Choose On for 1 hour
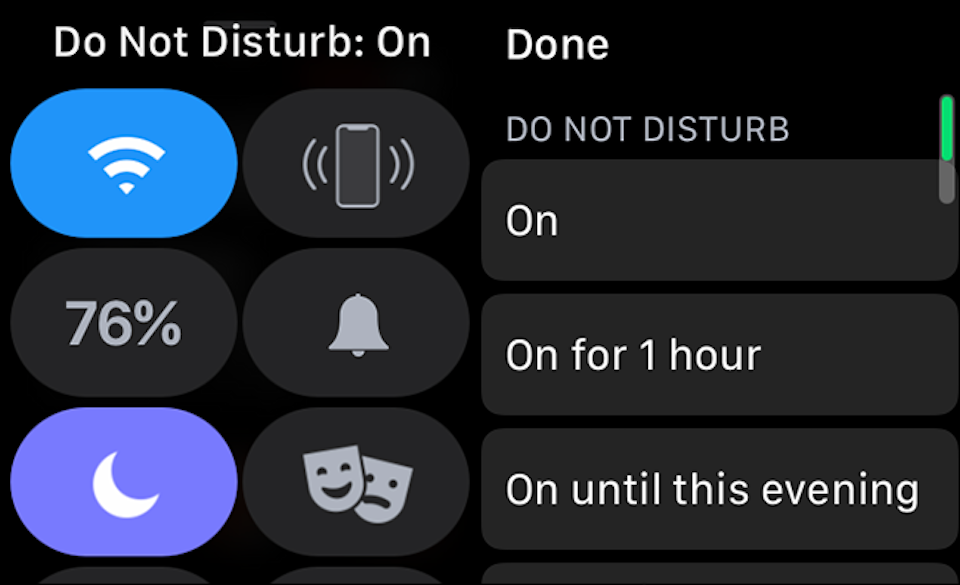This screenshot has width=960, height=585. tap(720, 354)
